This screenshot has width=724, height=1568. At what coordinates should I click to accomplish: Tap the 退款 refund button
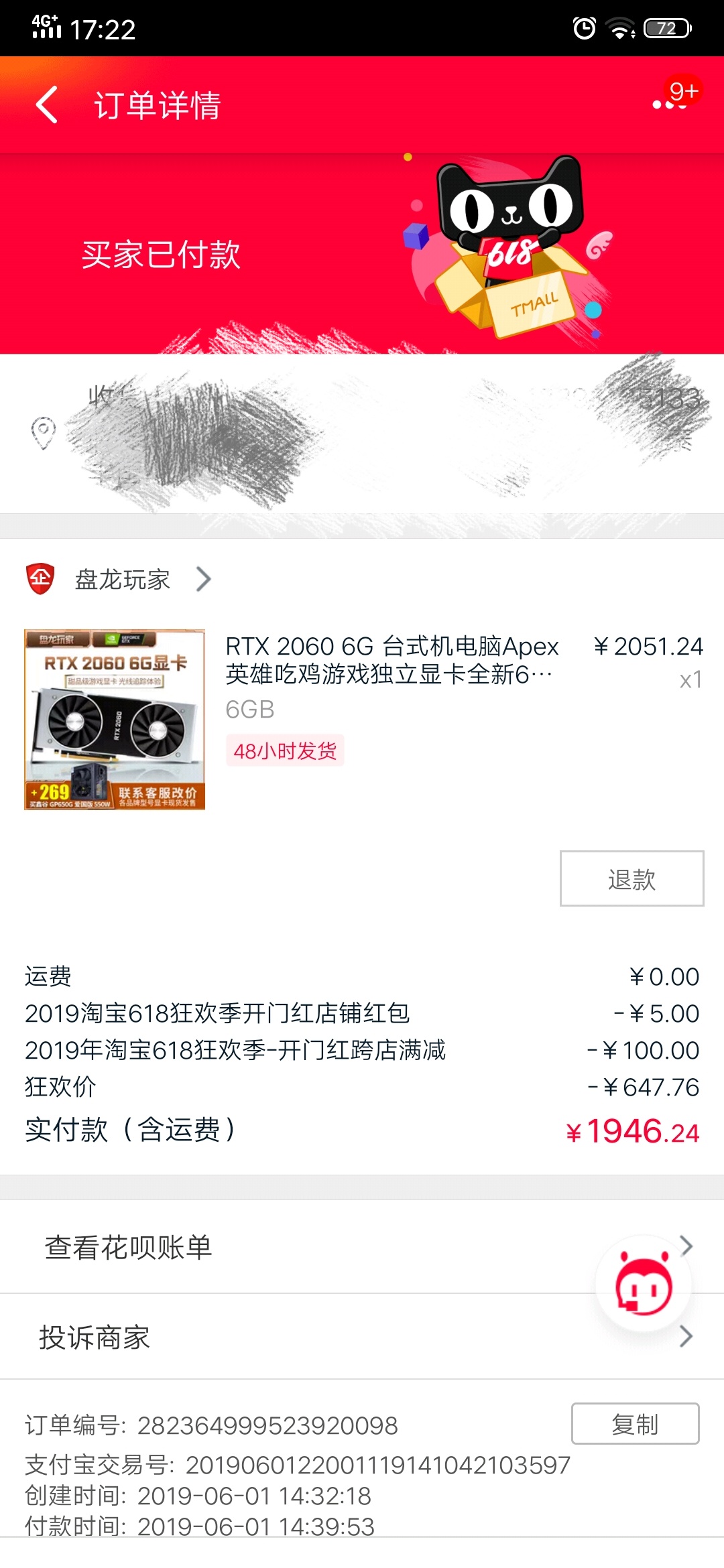(630, 878)
